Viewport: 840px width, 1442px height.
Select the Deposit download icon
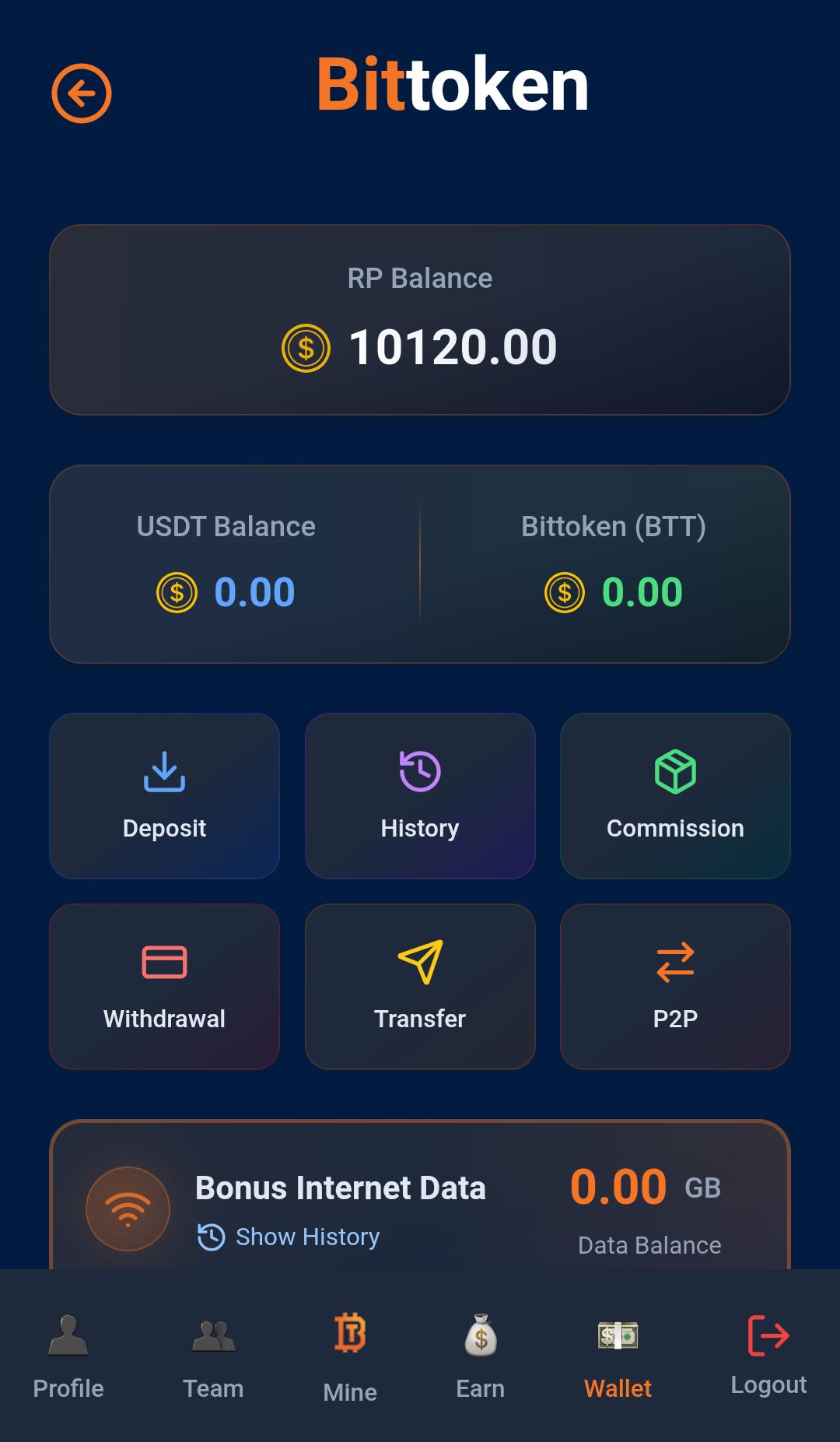(x=164, y=772)
